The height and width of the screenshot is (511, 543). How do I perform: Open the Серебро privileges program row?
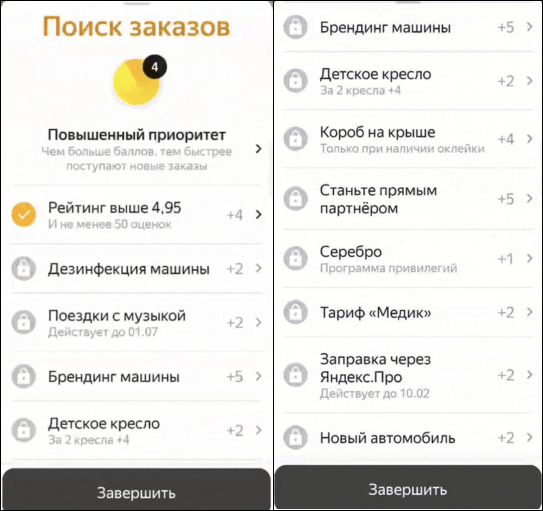point(408,259)
